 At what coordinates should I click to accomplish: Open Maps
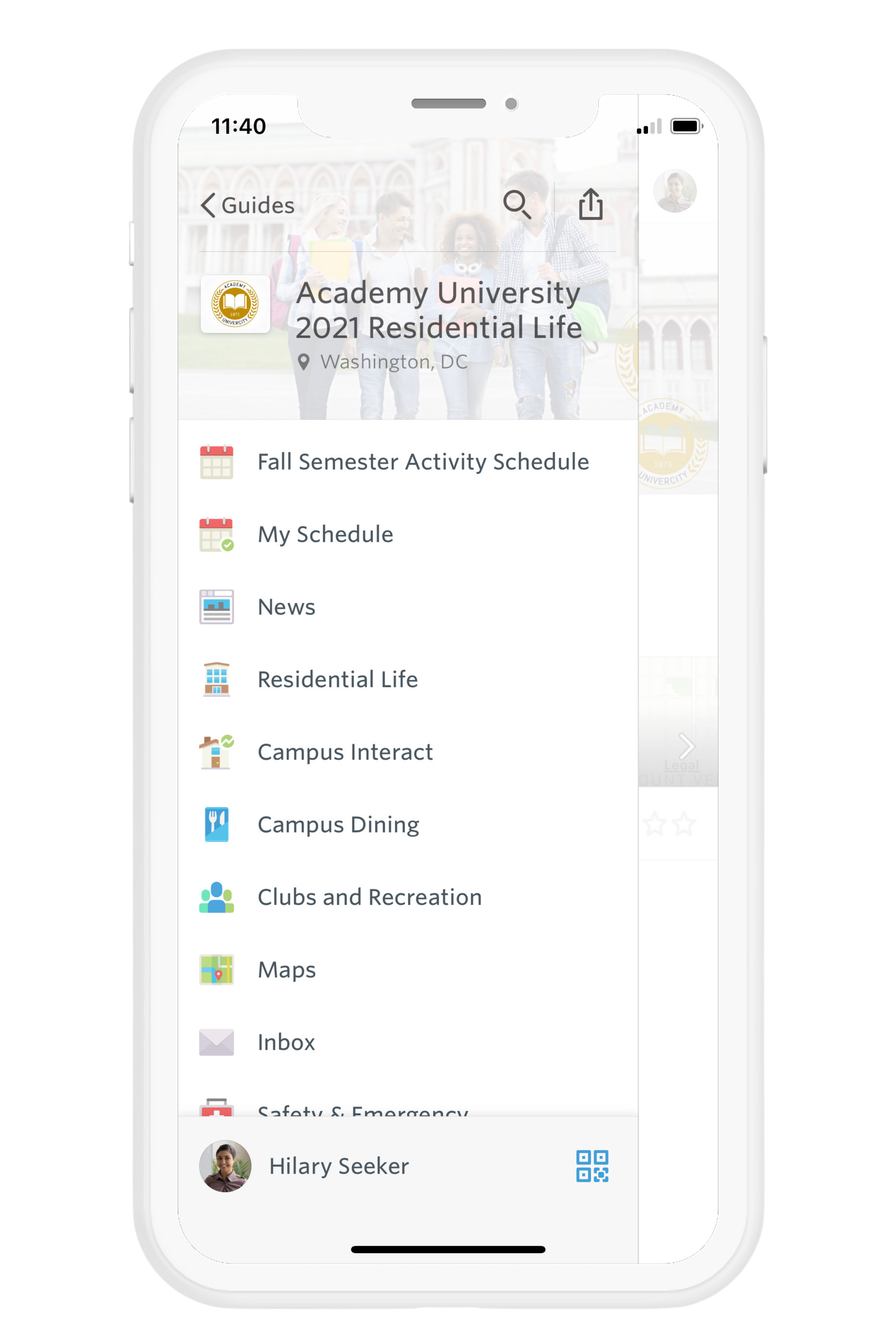286,970
